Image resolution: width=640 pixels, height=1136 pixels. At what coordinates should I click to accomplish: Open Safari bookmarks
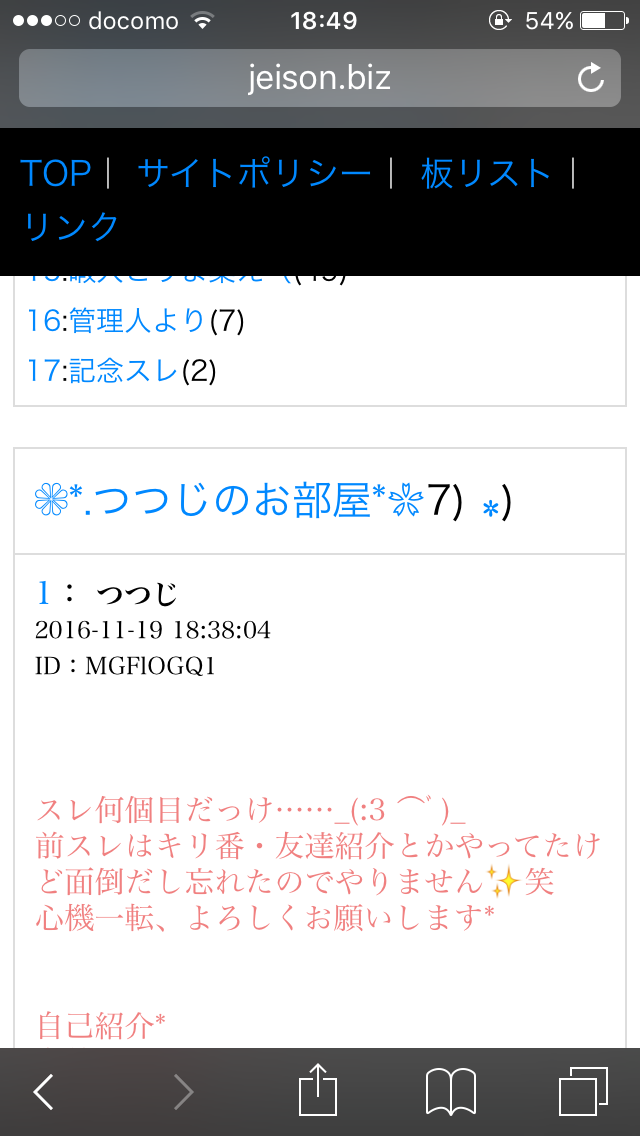pos(451,1092)
